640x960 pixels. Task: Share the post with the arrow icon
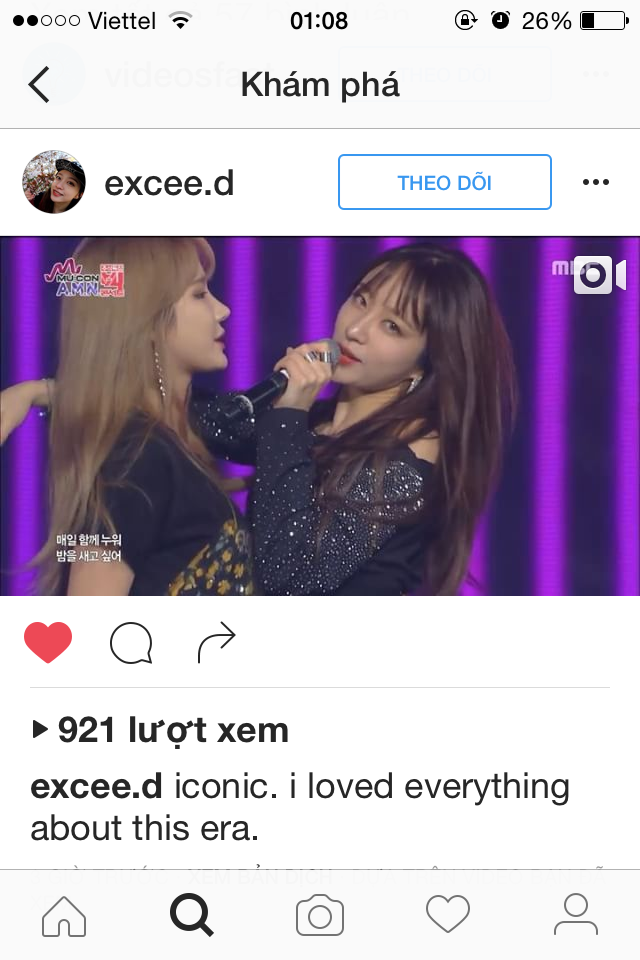[216, 643]
